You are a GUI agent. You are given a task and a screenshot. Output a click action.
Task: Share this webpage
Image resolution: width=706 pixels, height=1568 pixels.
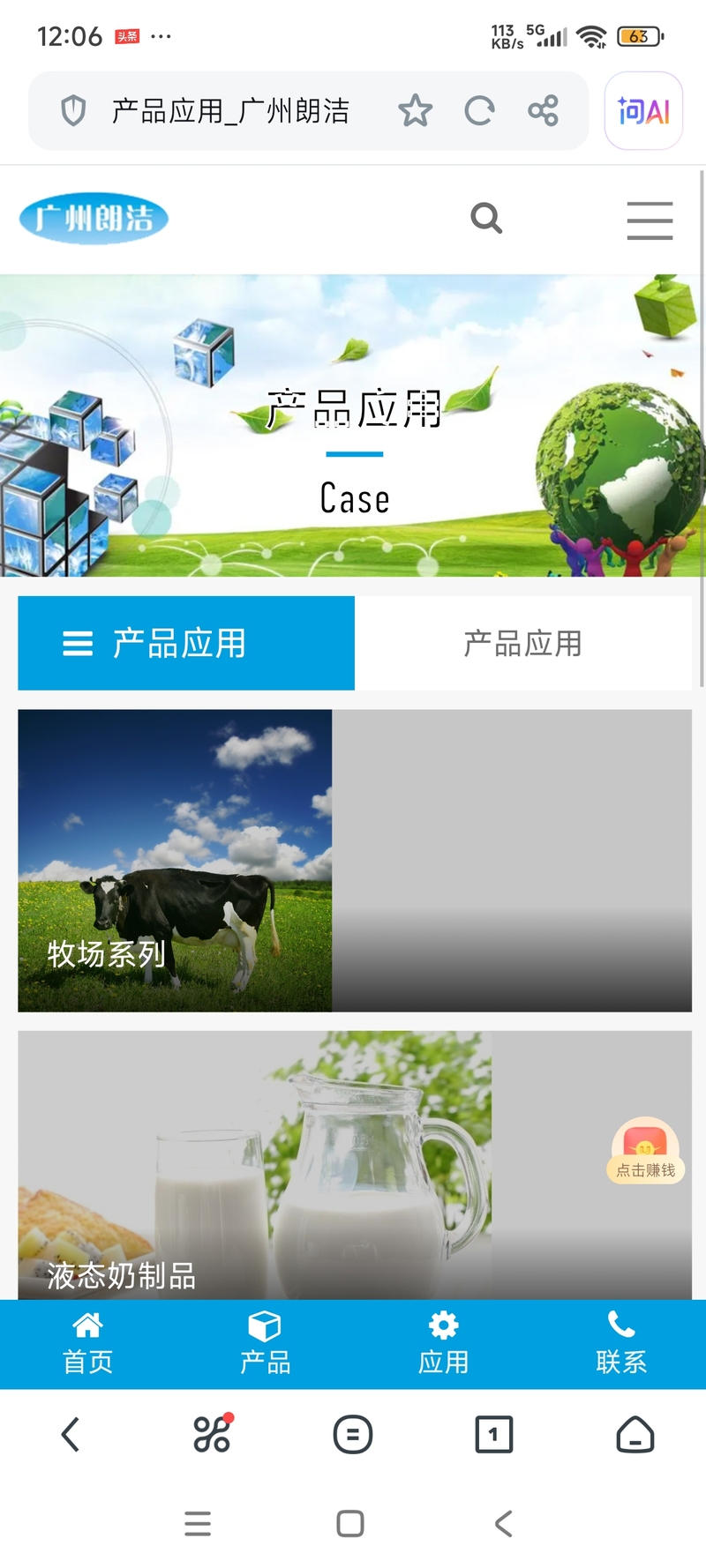click(543, 111)
